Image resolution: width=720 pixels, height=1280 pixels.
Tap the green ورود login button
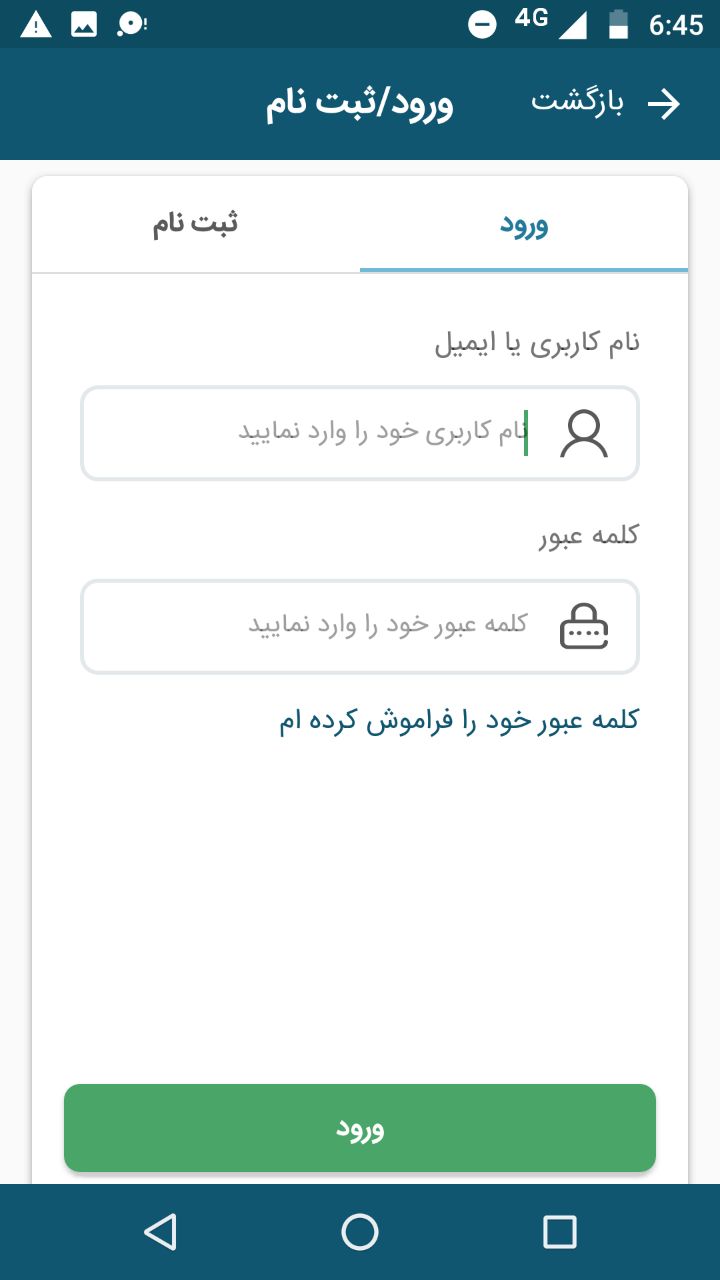(360, 1128)
